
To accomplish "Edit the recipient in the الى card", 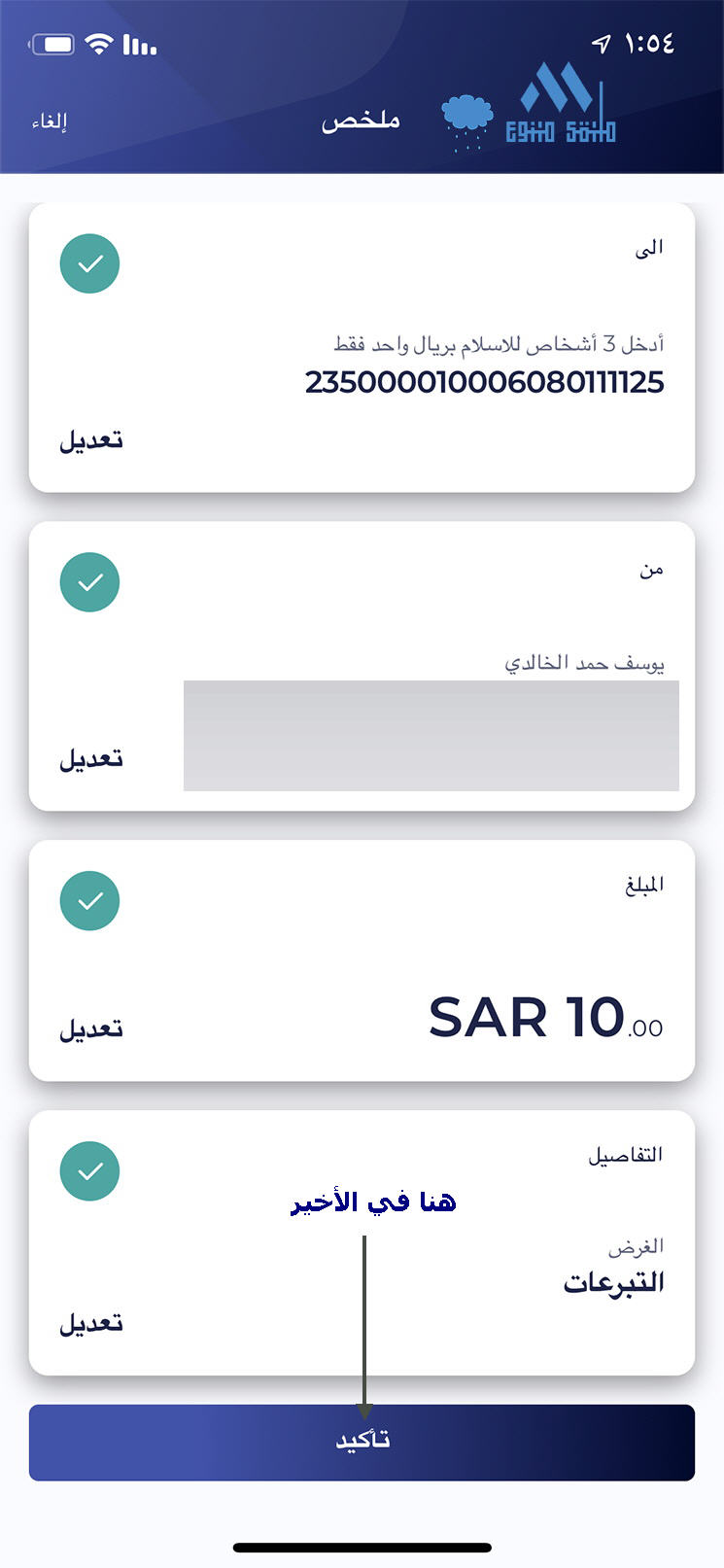I will (91, 440).
